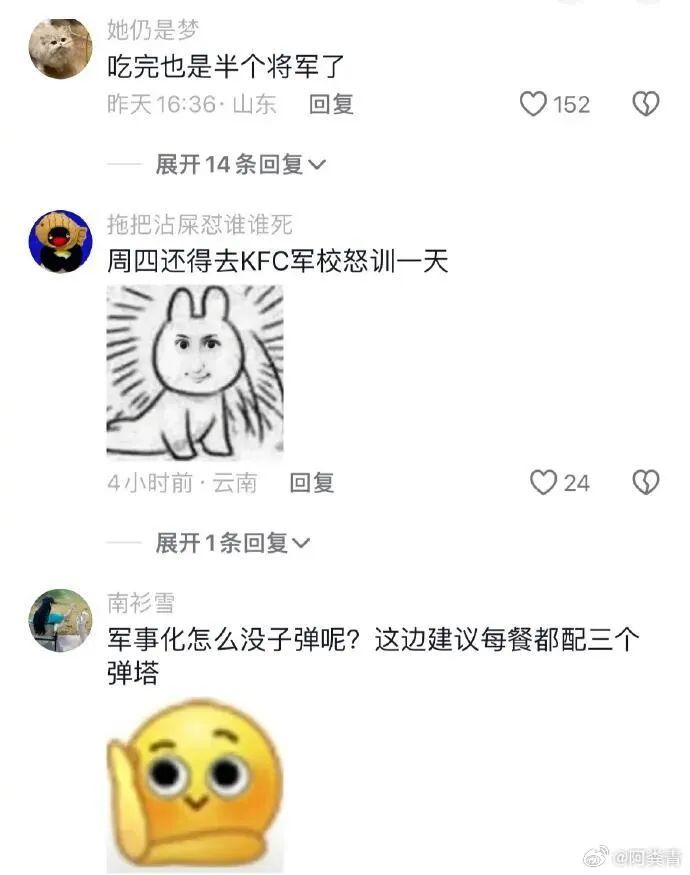This screenshot has width=690, height=875.
Task: Reply to 她仍是梦's comment
Action: coord(331,104)
